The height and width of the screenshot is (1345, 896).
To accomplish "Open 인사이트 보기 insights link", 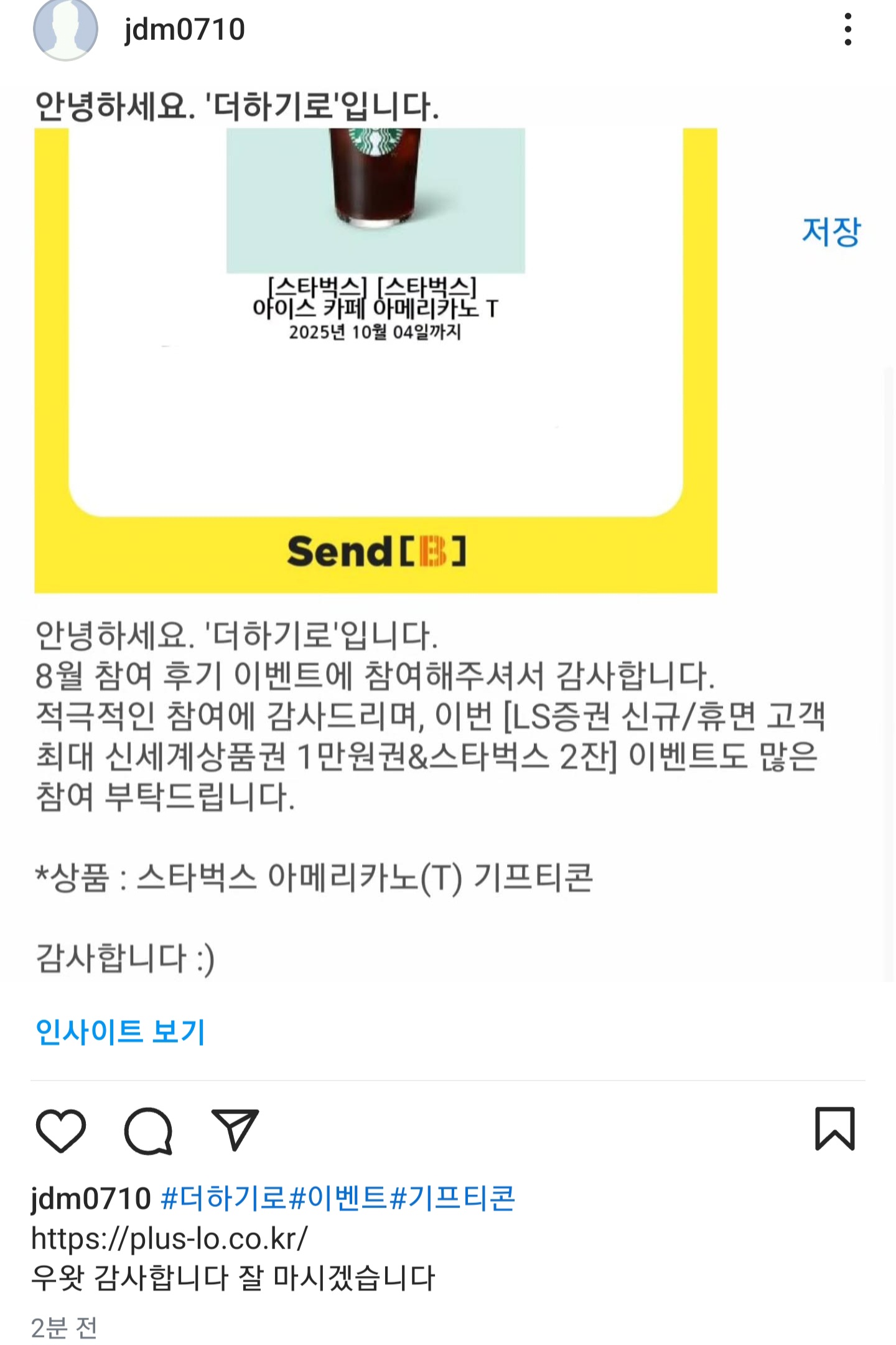I will click(x=120, y=1032).
